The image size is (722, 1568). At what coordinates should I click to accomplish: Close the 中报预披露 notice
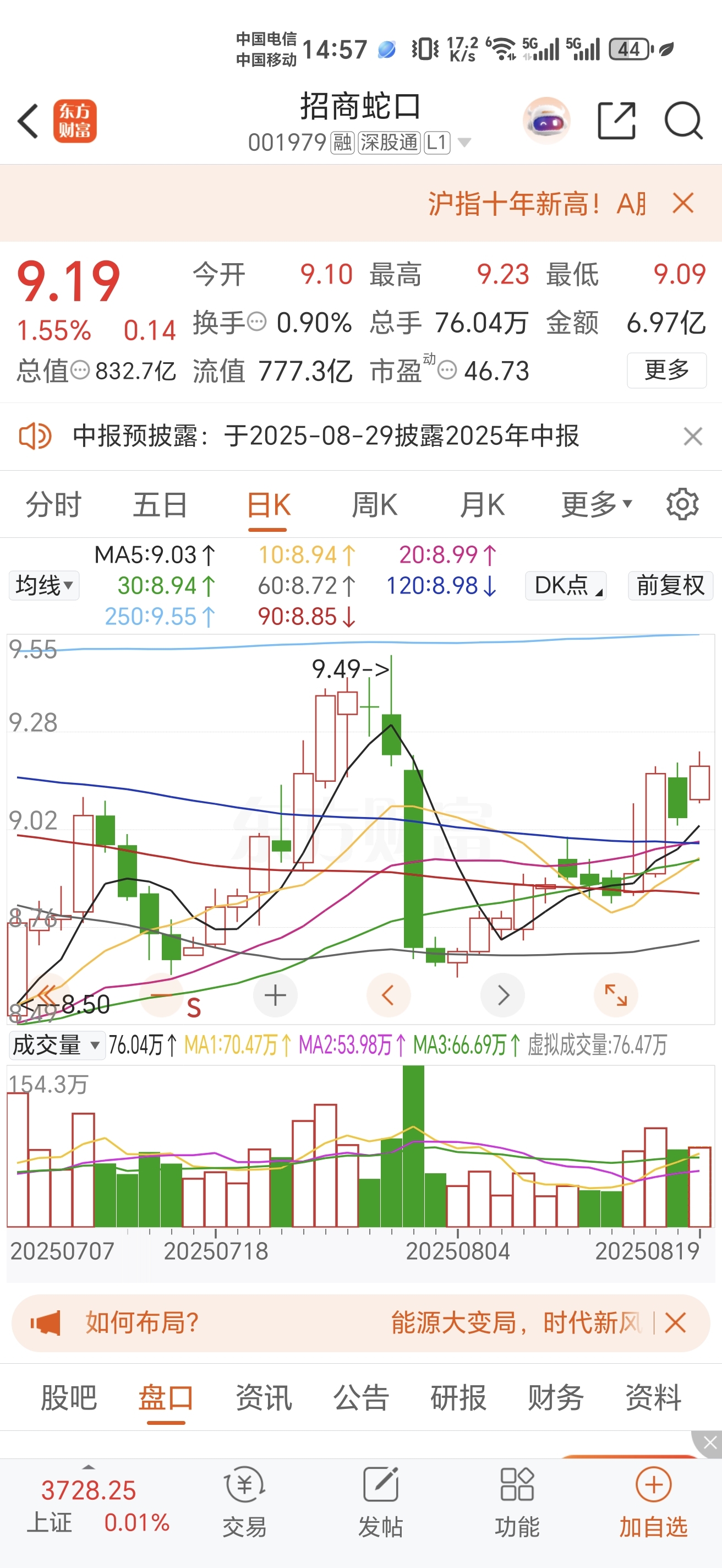pyautogui.click(x=693, y=437)
